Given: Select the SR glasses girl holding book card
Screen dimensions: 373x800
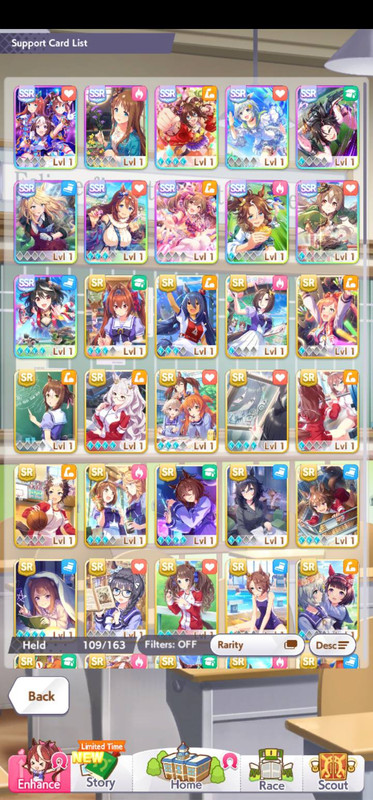Looking at the screenshot, I should 116,598.
